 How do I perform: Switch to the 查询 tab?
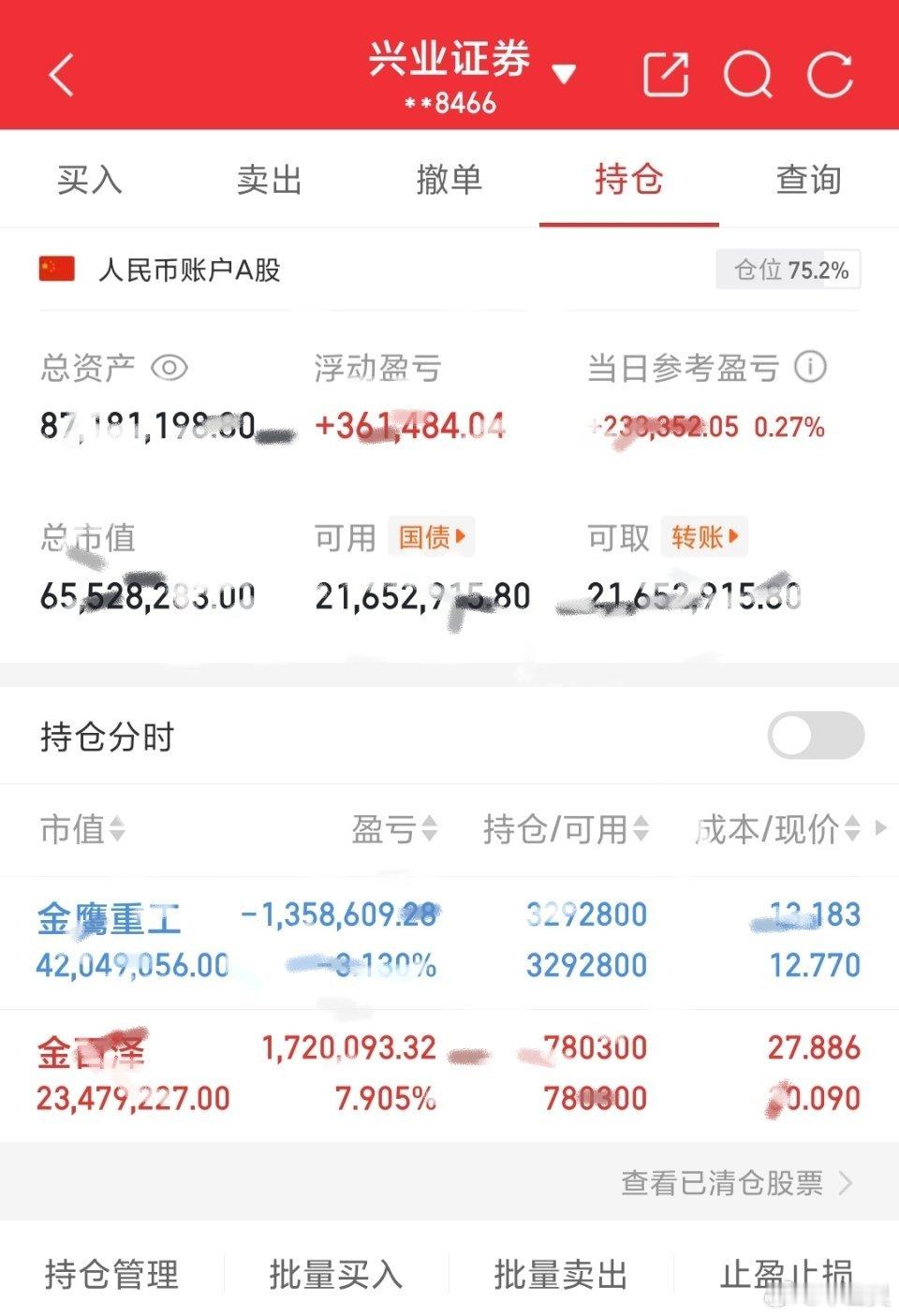807,180
